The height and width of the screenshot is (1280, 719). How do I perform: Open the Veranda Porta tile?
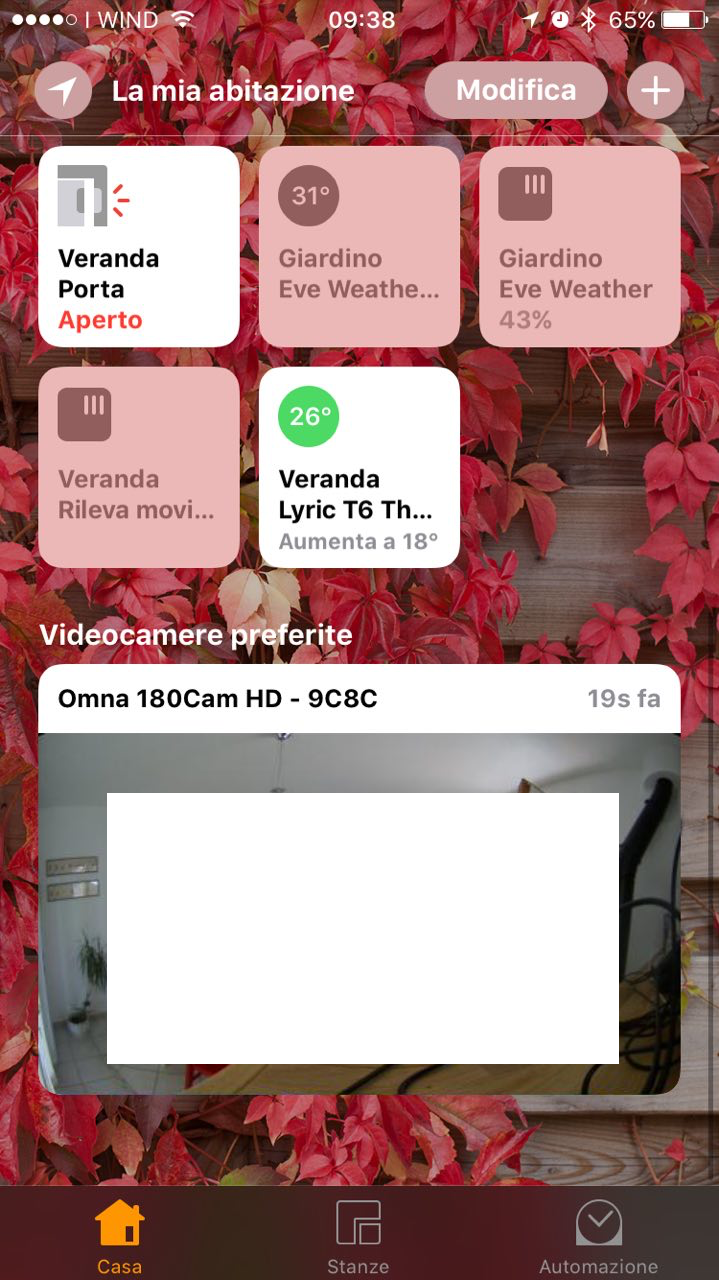(x=139, y=247)
